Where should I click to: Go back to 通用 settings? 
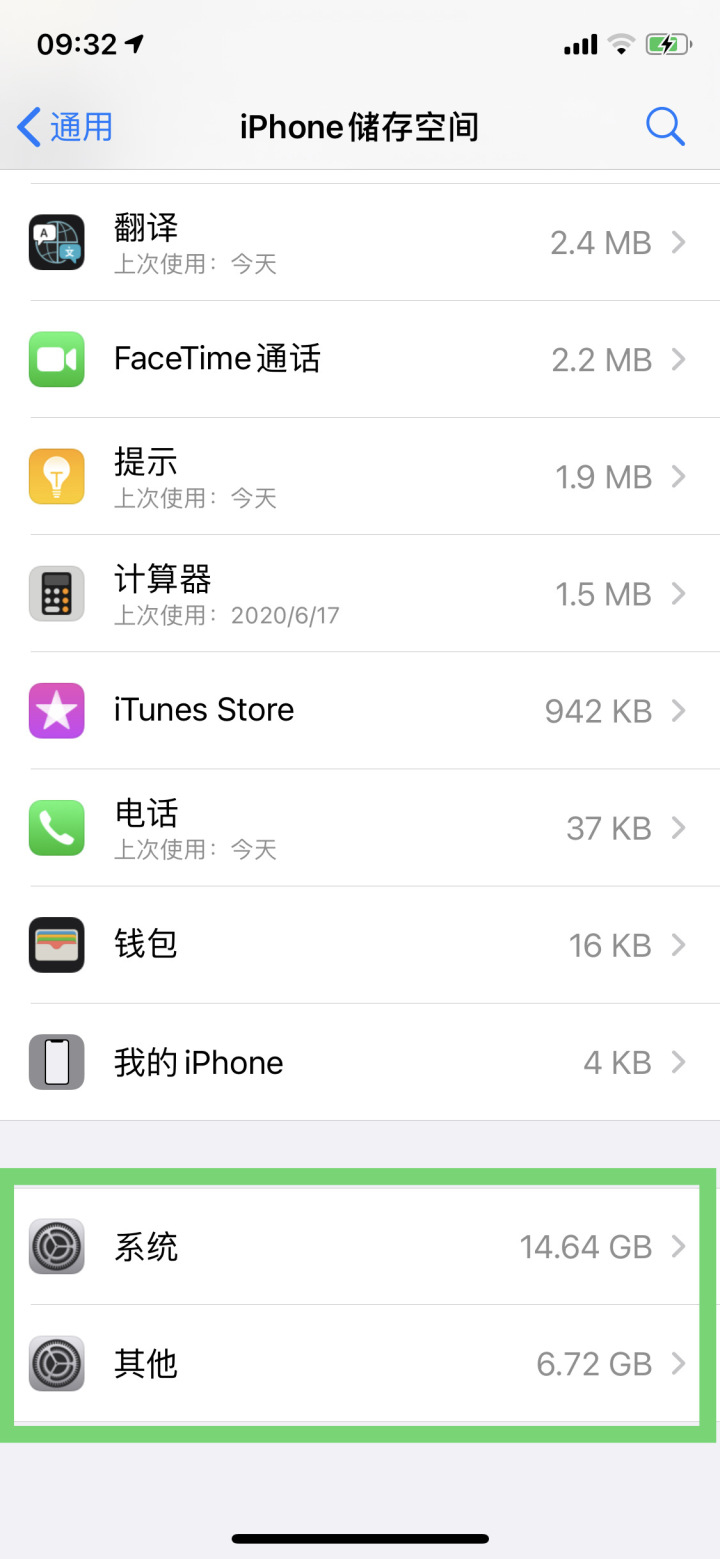62,126
